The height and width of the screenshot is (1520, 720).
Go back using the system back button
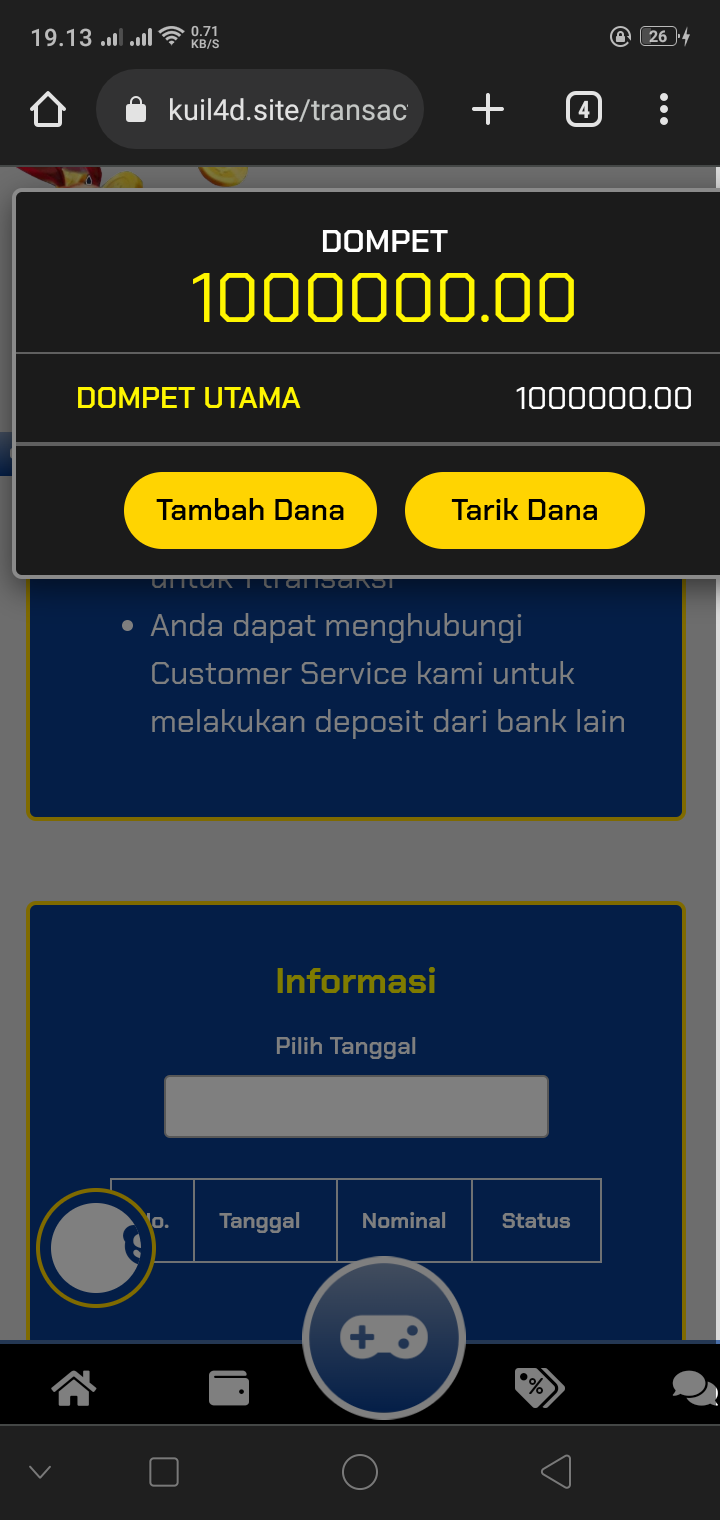click(x=556, y=1472)
